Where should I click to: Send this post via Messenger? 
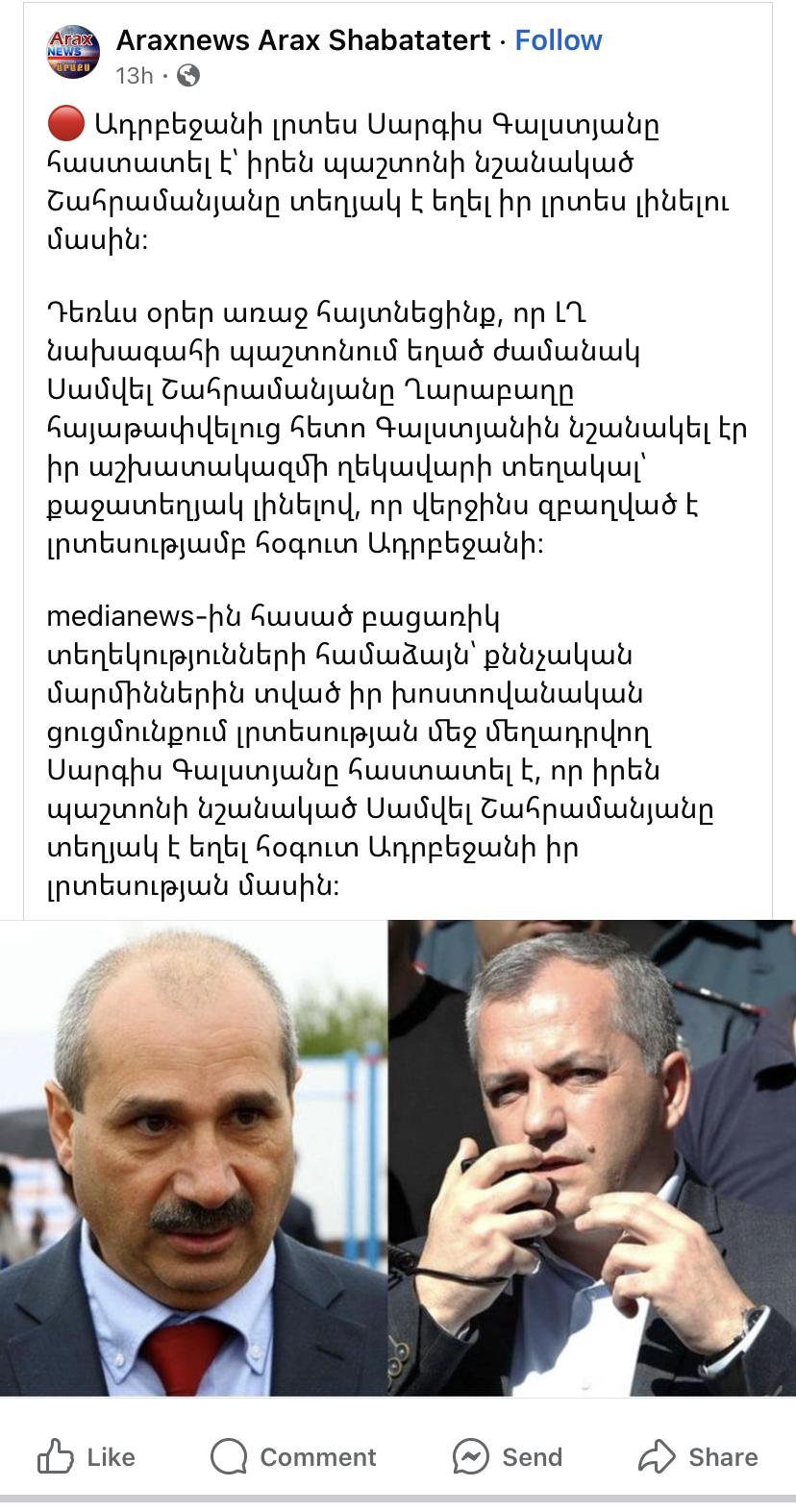click(x=508, y=1456)
